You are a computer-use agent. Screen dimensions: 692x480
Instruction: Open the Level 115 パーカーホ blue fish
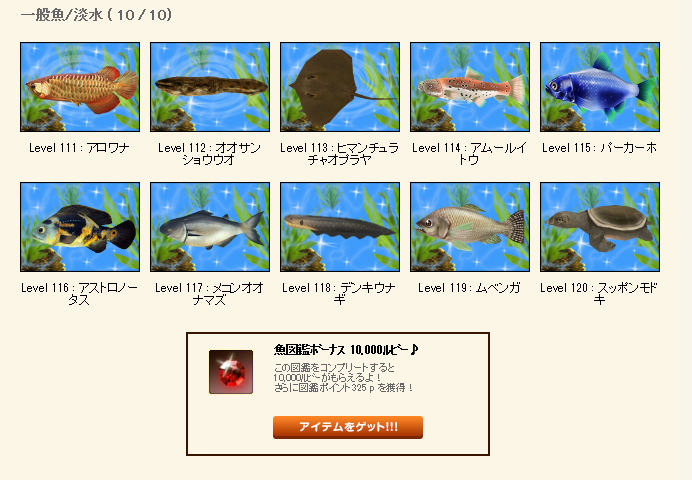coord(600,87)
